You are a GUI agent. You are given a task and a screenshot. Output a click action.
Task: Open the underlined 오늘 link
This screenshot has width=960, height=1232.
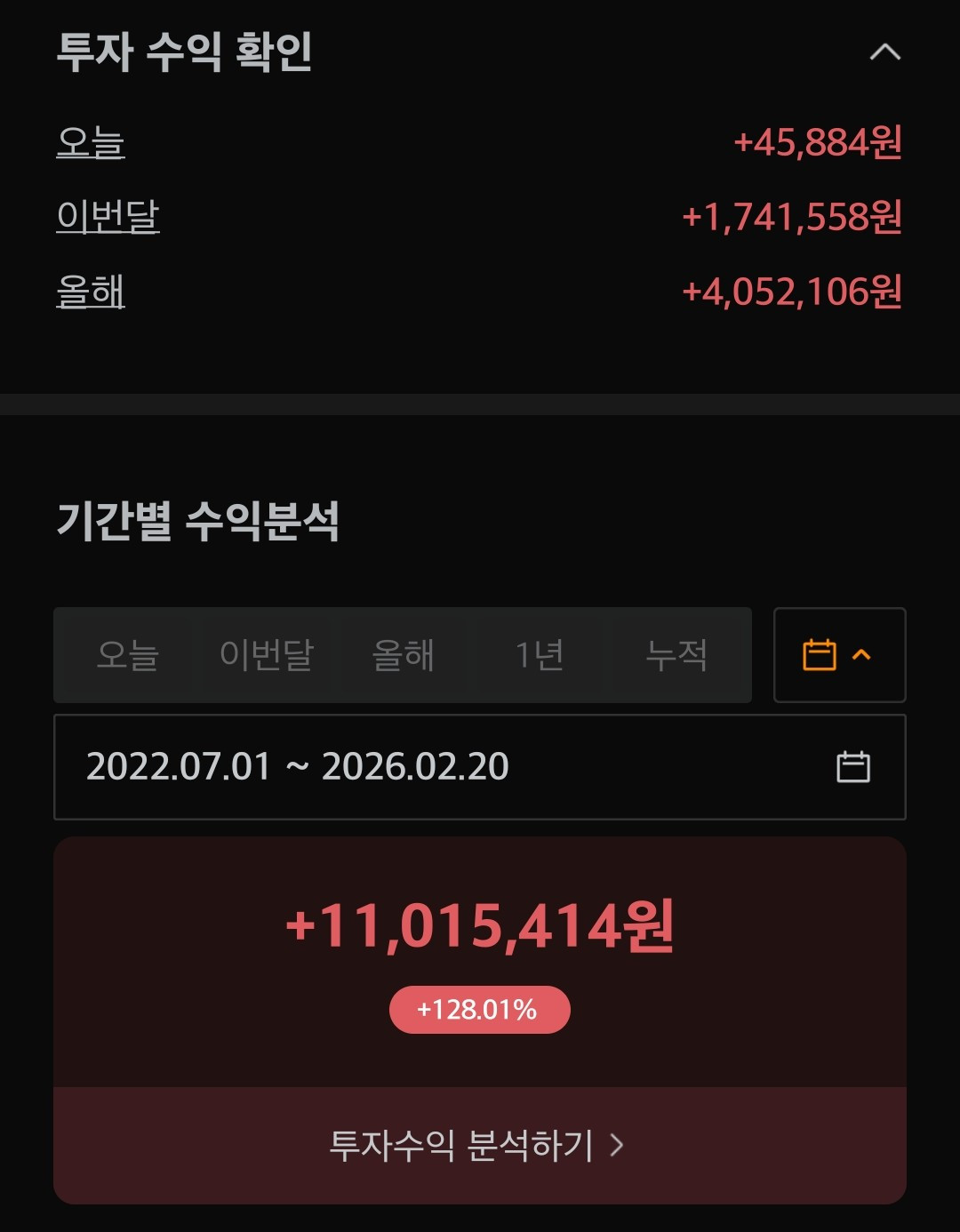90,143
